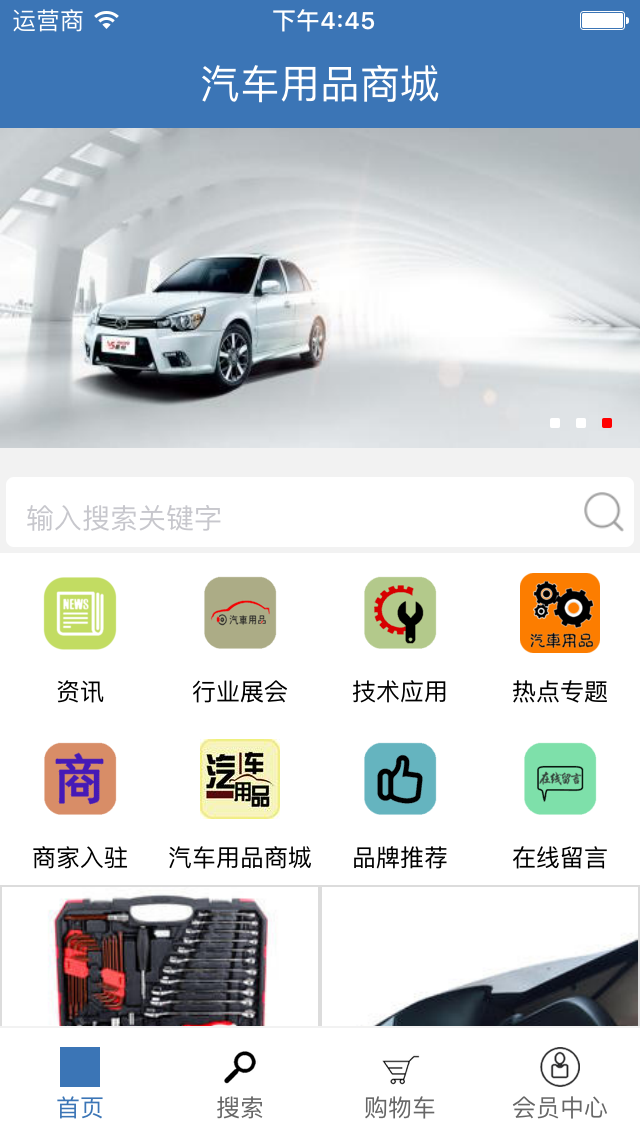Viewport: 640px width, 1136px height.
Task: Open the tool kit product card
Action: [160, 957]
